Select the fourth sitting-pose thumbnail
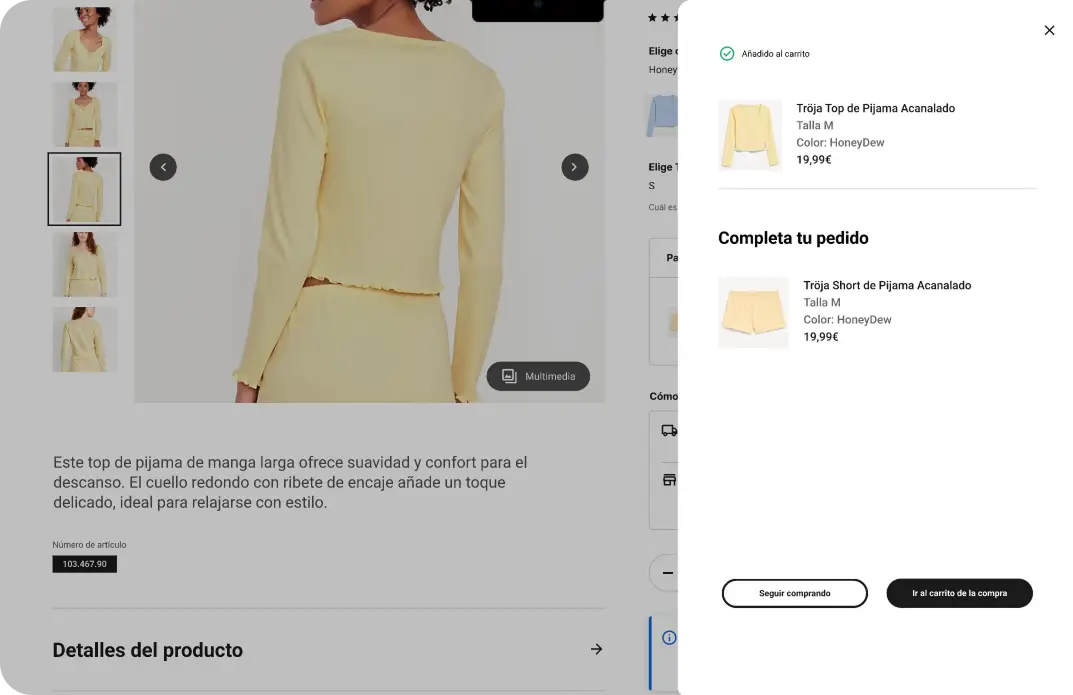Screen dimensions: 1073x695 [84, 264]
